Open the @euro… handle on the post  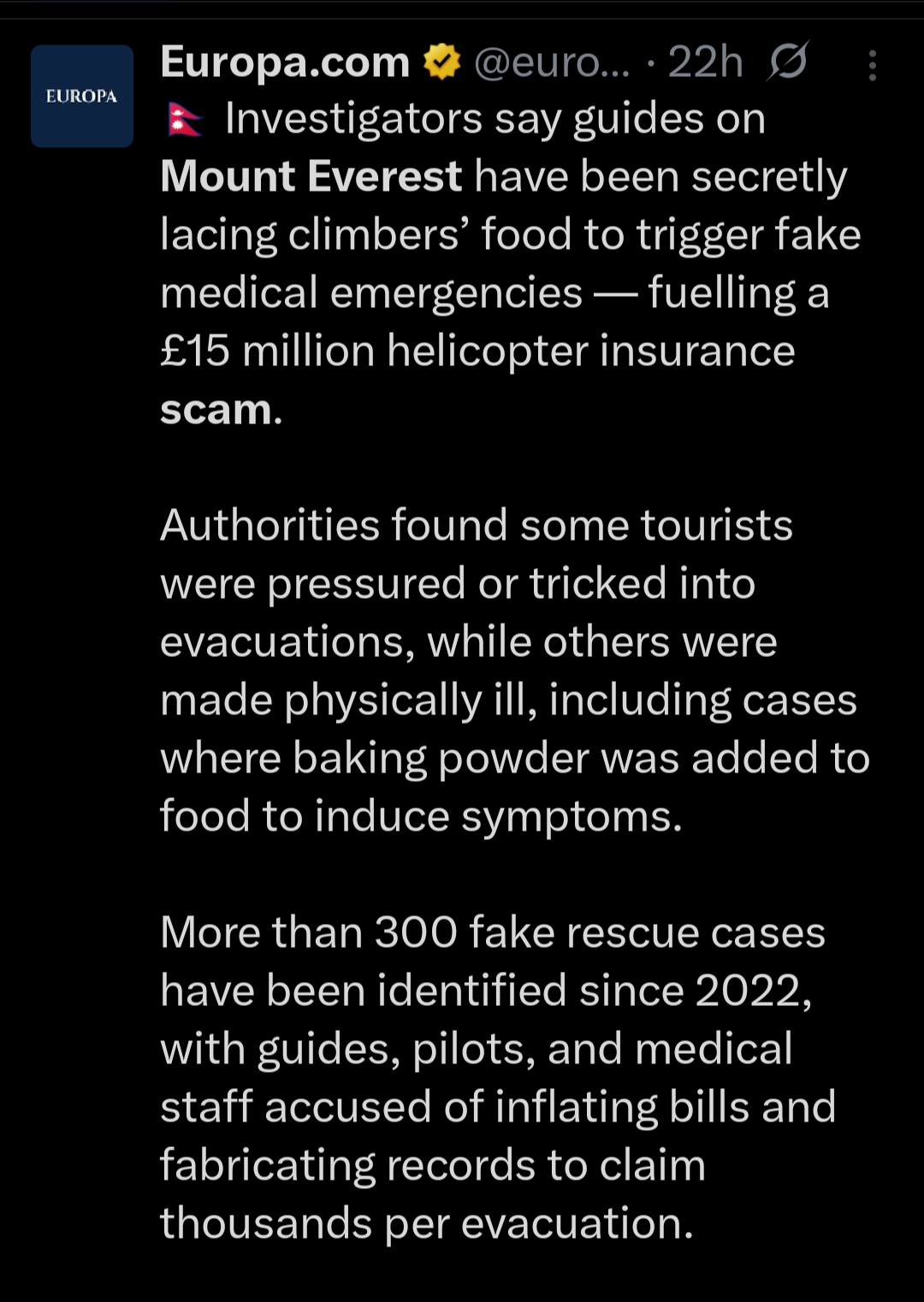(551, 62)
